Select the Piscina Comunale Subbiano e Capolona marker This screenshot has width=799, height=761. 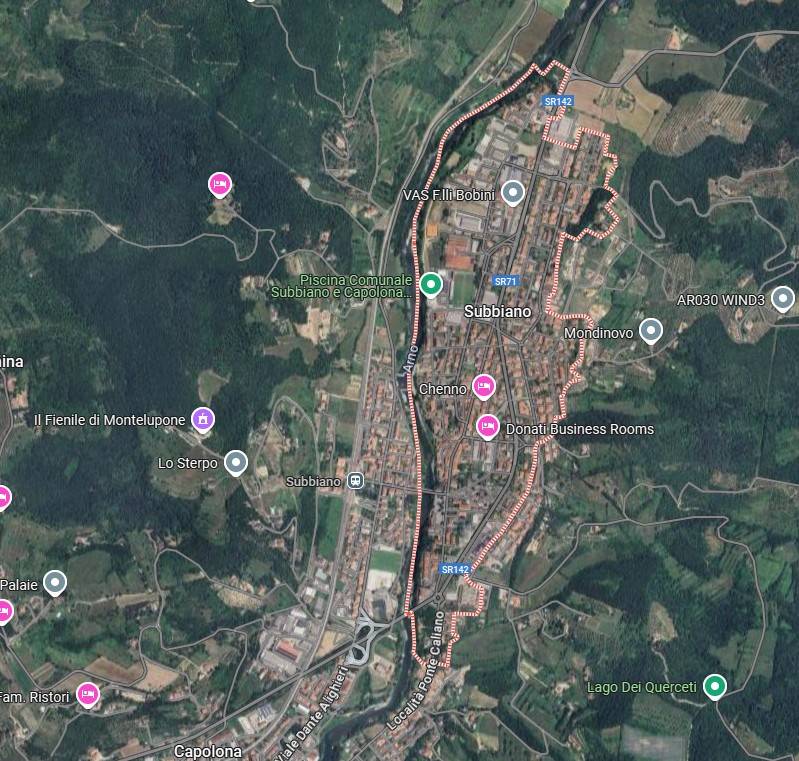click(431, 285)
